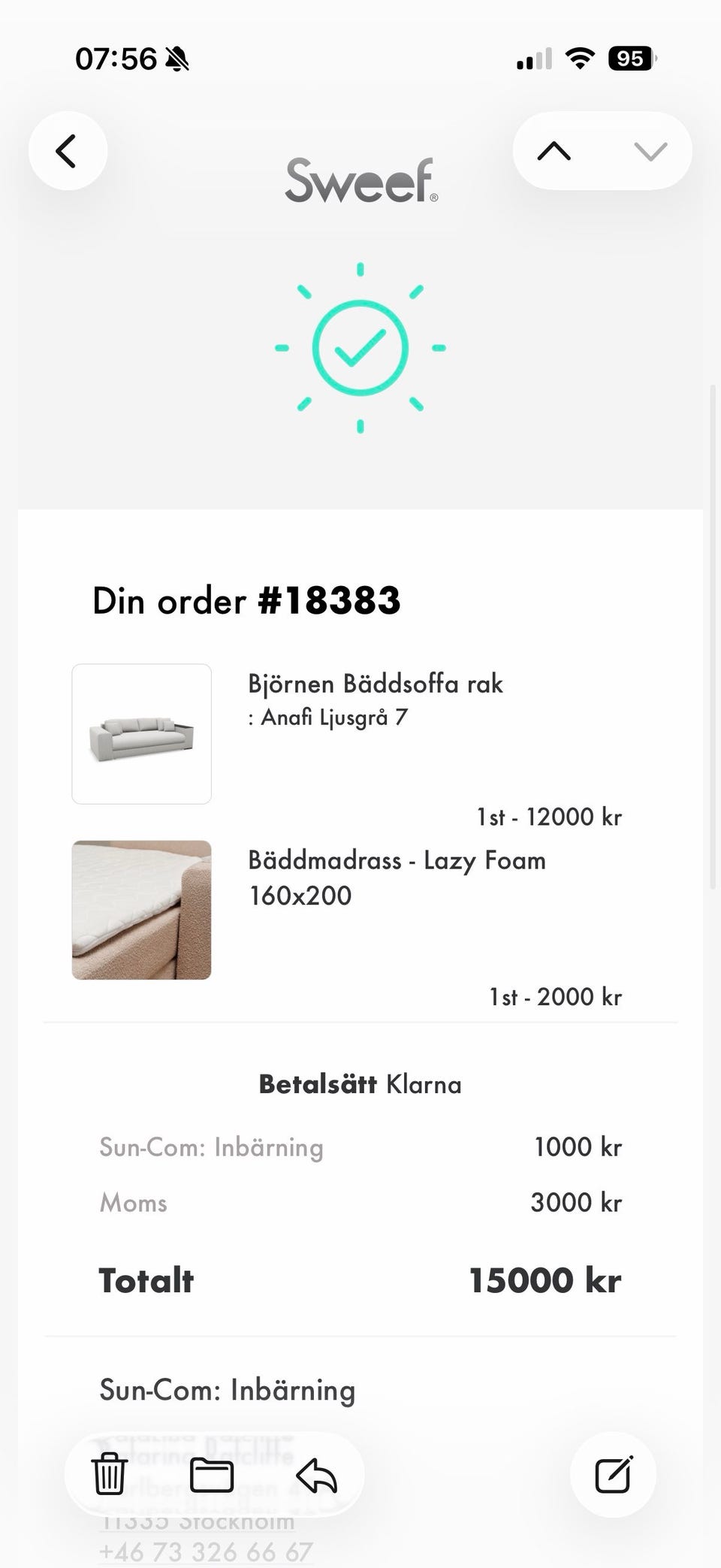This screenshot has width=721, height=1568.
Task: Call the phone number +46 73 326 66 67
Action: (206, 1551)
